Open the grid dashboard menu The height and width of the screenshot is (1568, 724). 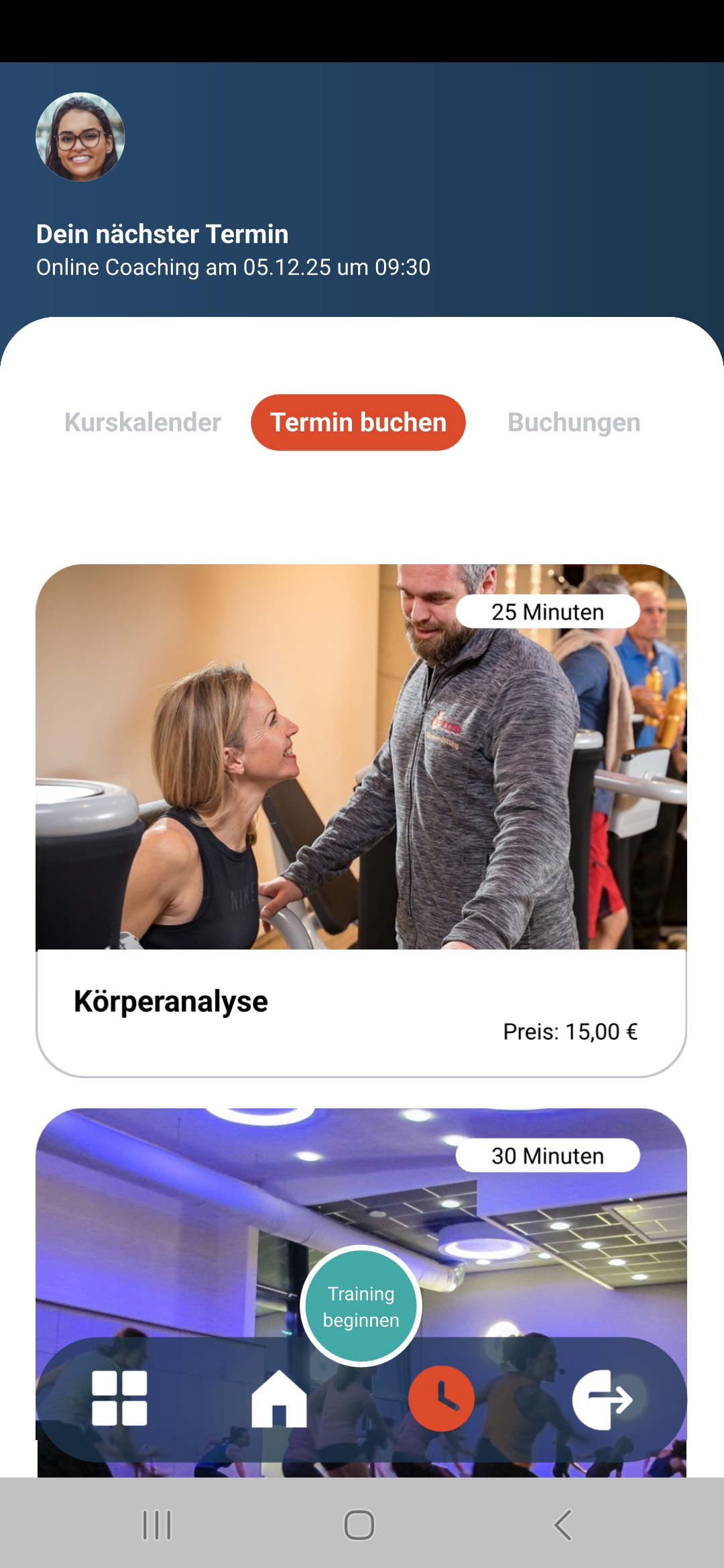119,1398
